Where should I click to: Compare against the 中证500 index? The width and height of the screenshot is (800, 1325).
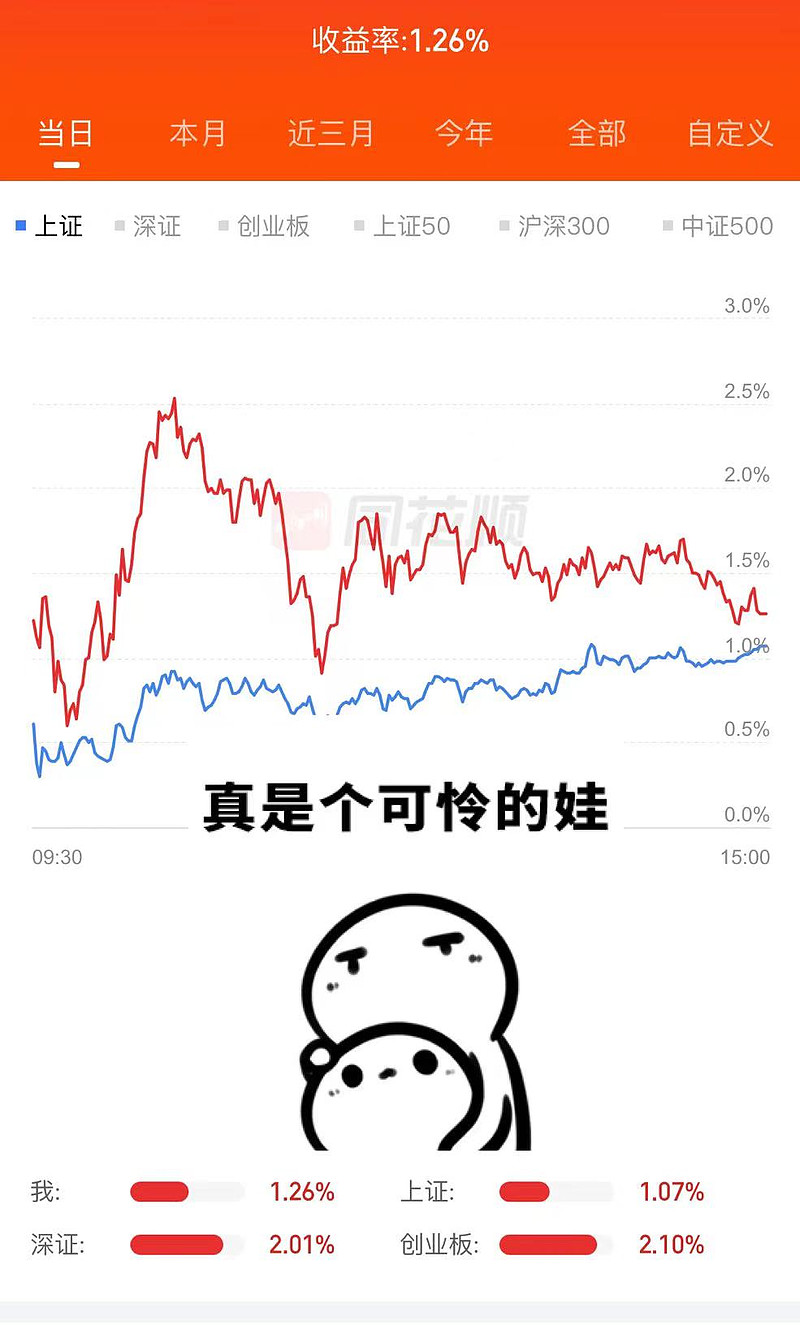pyautogui.click(x=718, y=226)
